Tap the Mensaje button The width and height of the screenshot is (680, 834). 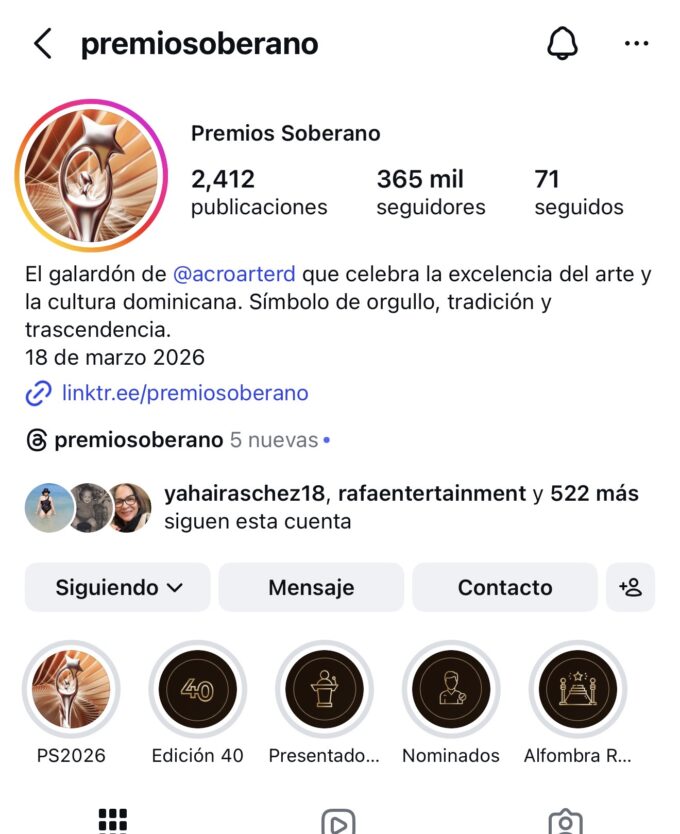click(x=311, y=587)
